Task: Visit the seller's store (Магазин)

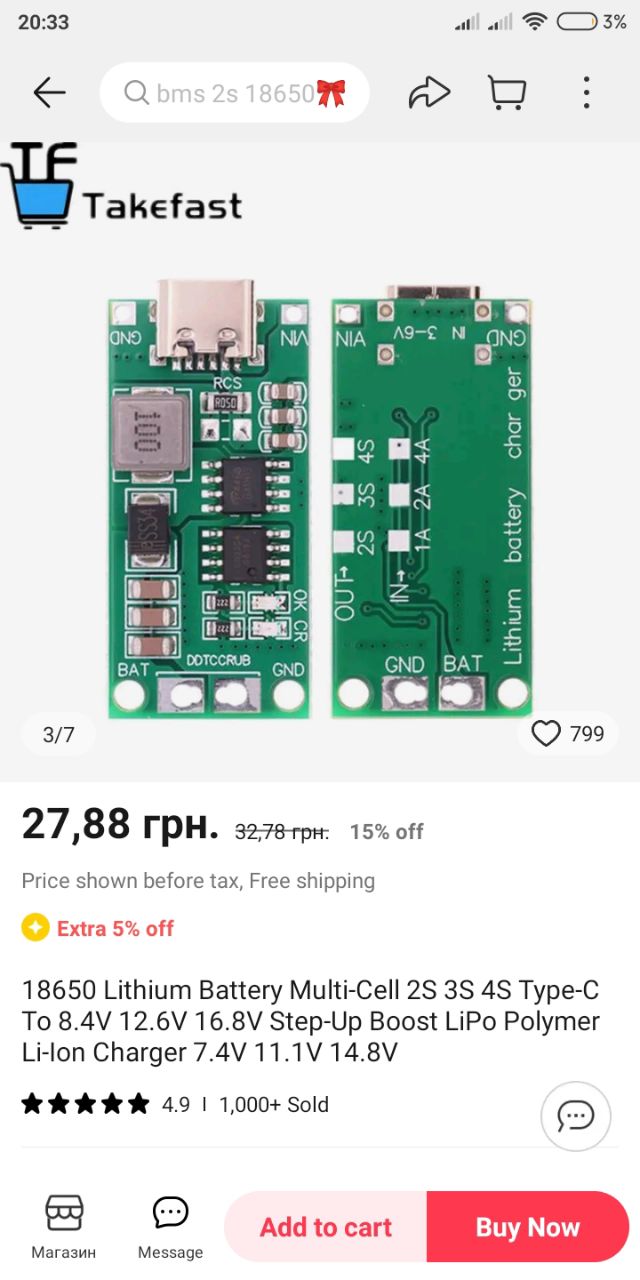Action: click(64, 1226)
